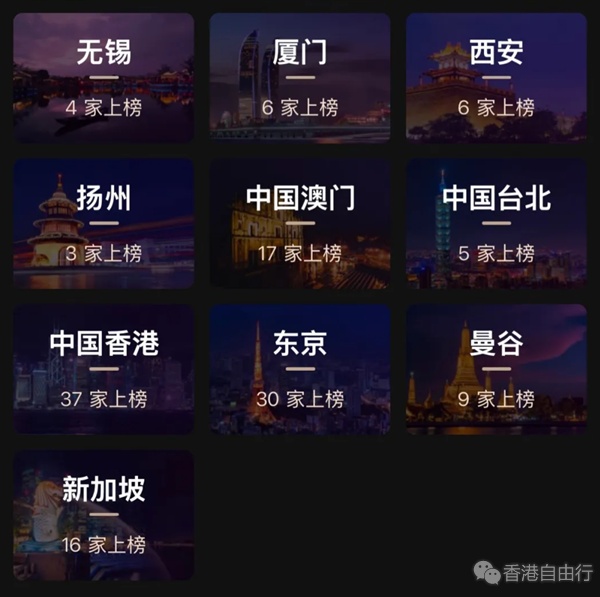The height and width of the screenshot is (597, 600).
Task: View the 扬州 restaurant list
Action: click(103, 223)
